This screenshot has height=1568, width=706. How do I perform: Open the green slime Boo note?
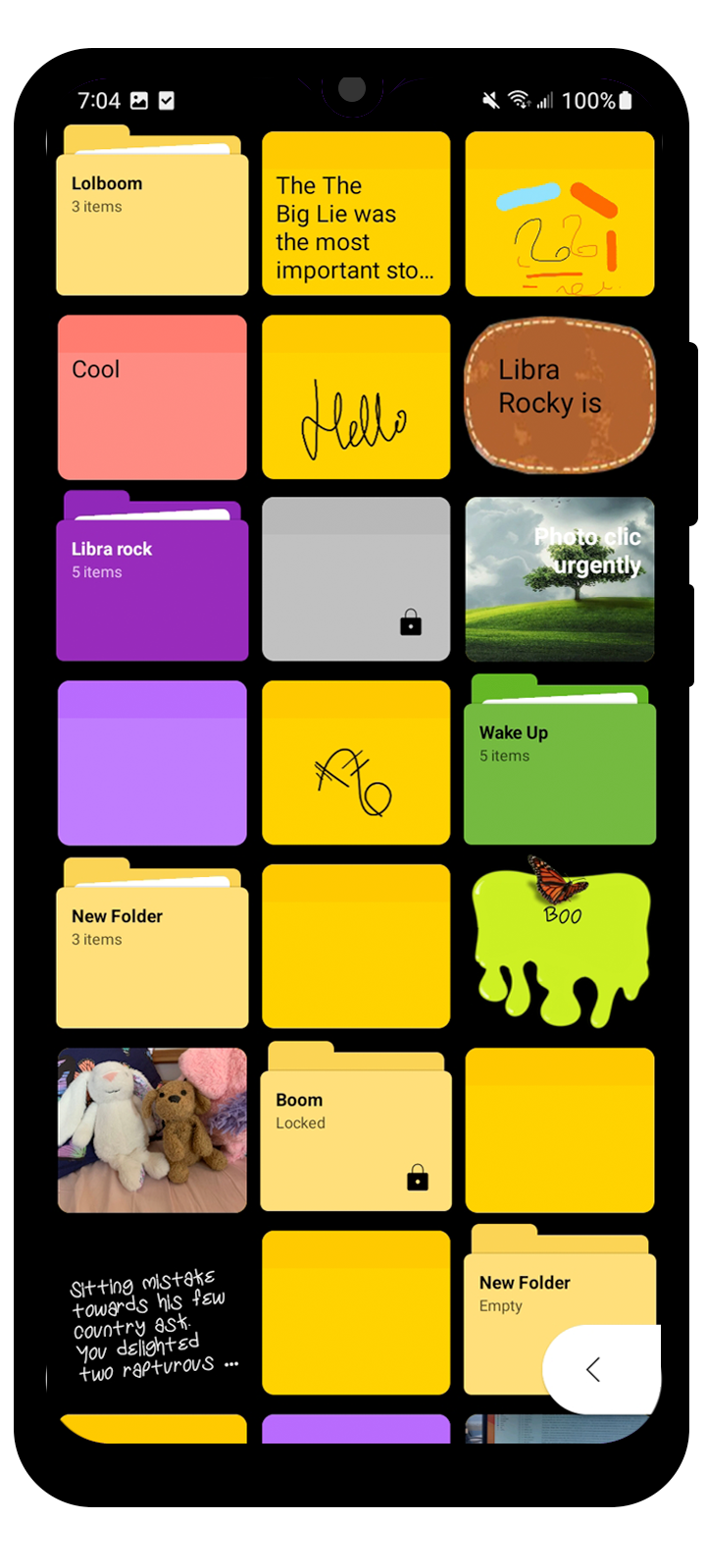point(561,941)
